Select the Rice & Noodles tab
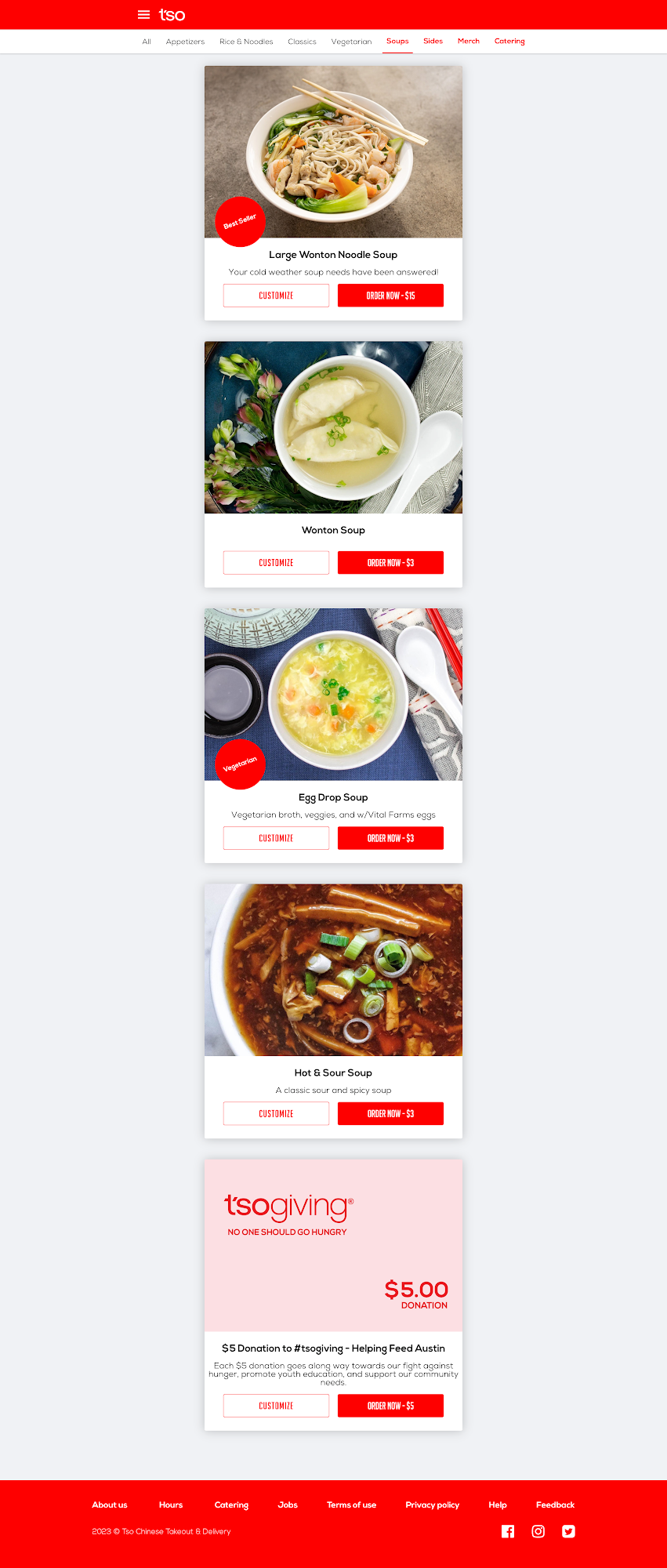 point(246,42)
